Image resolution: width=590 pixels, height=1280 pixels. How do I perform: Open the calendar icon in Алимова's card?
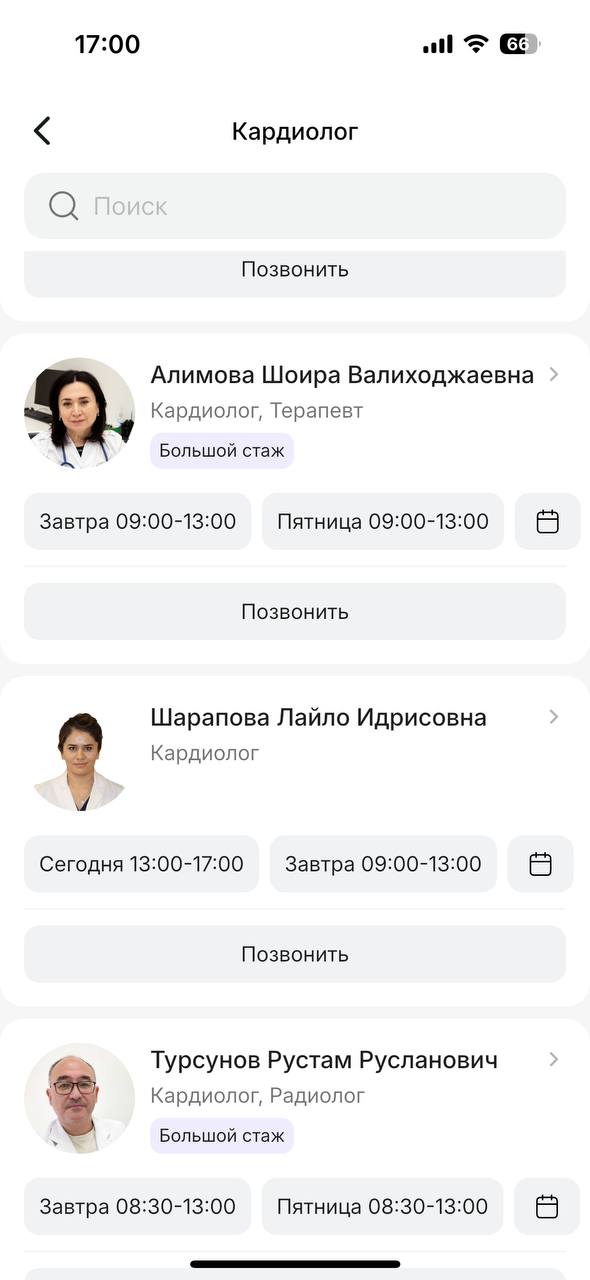[547, 521]
